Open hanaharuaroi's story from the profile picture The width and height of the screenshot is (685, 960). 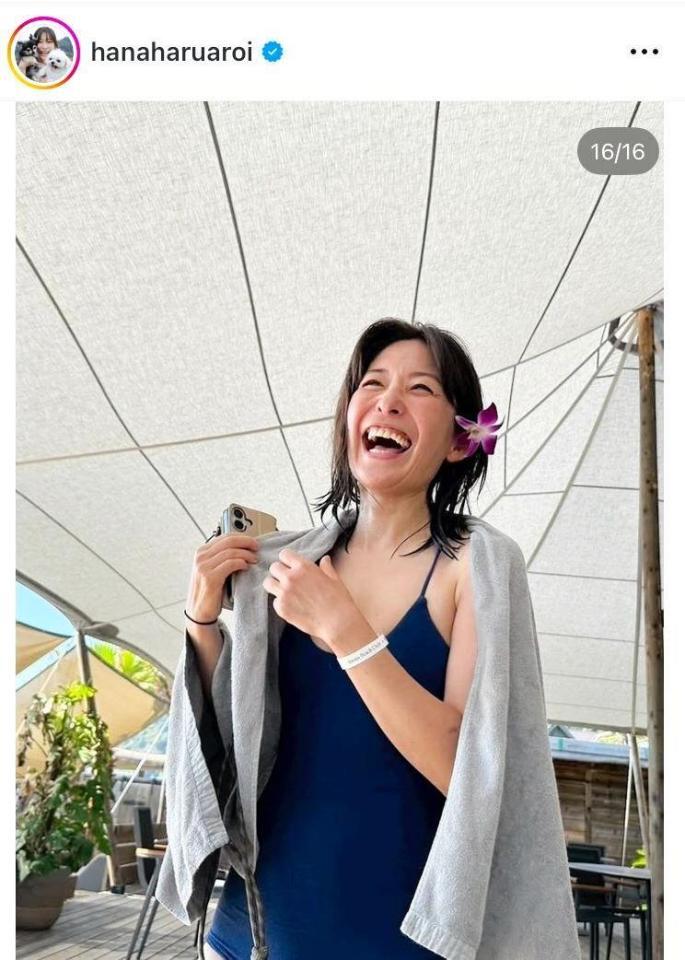43,52
